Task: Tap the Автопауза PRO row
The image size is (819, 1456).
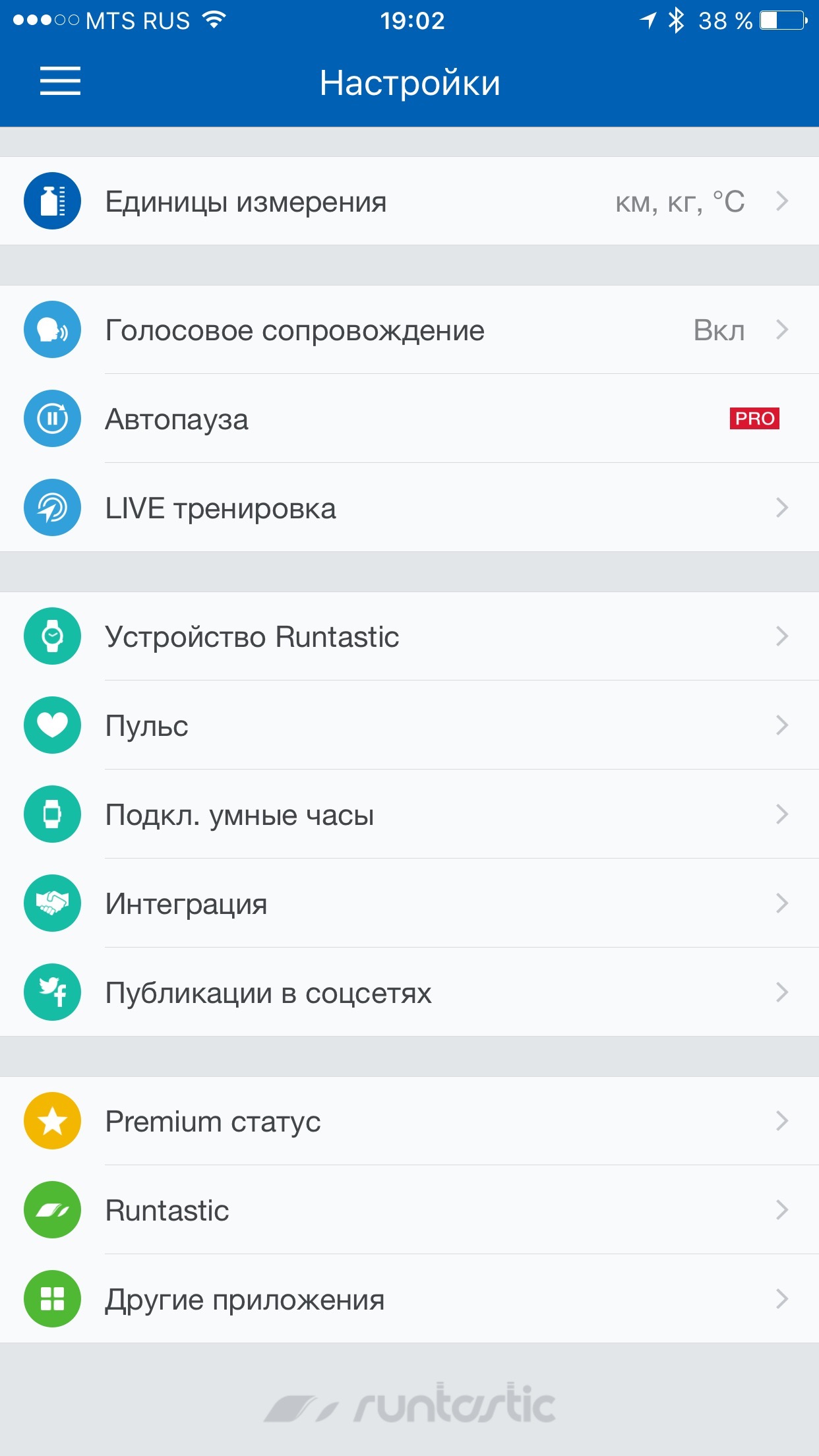Action: [x=409, y=419]
